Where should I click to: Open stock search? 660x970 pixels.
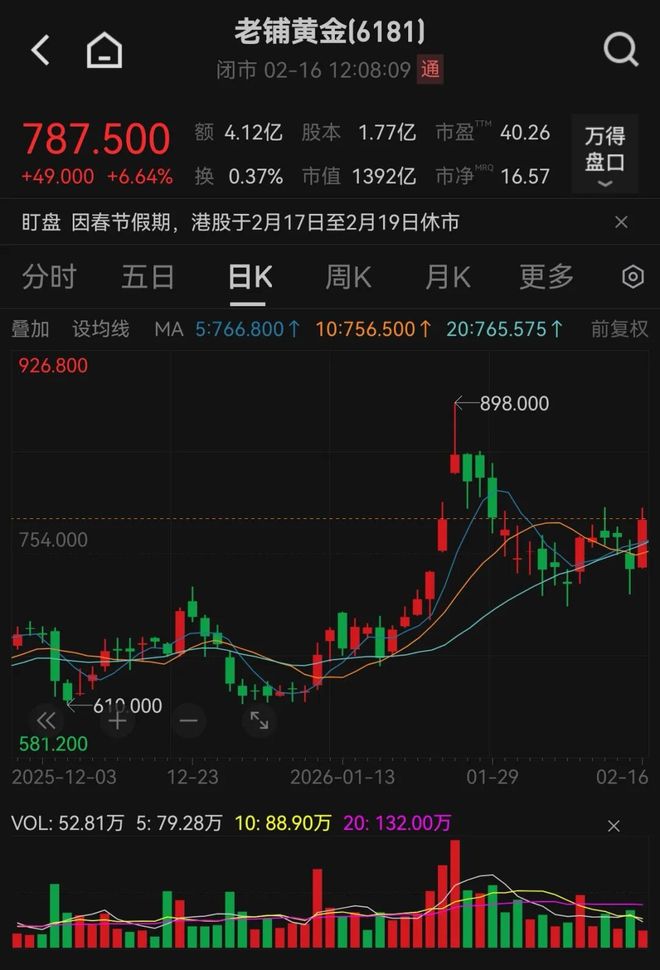(620, 48)
